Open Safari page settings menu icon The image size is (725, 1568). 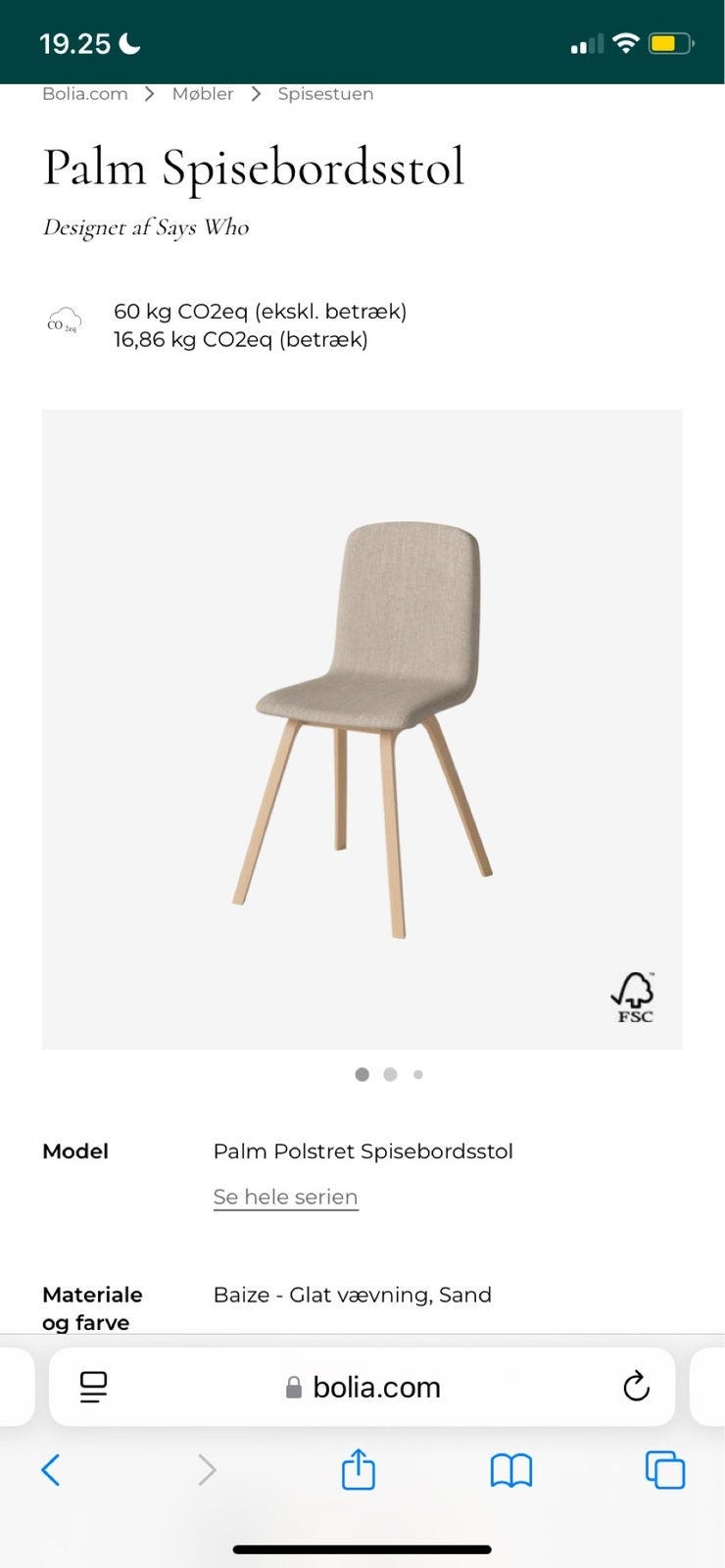(94, 1387)
